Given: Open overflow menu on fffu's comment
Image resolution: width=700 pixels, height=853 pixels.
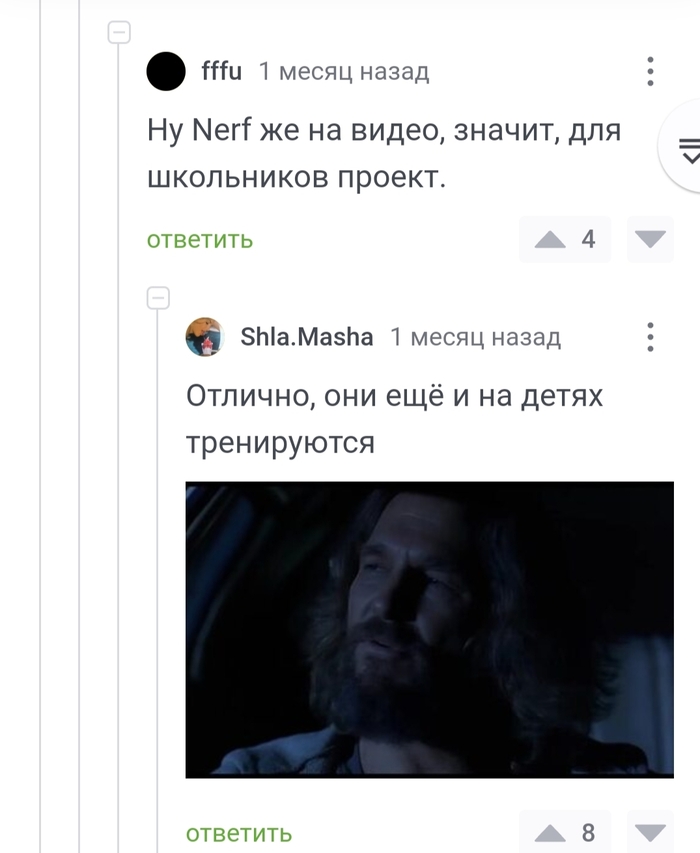Looking at the screenshot, I should 650,71.
